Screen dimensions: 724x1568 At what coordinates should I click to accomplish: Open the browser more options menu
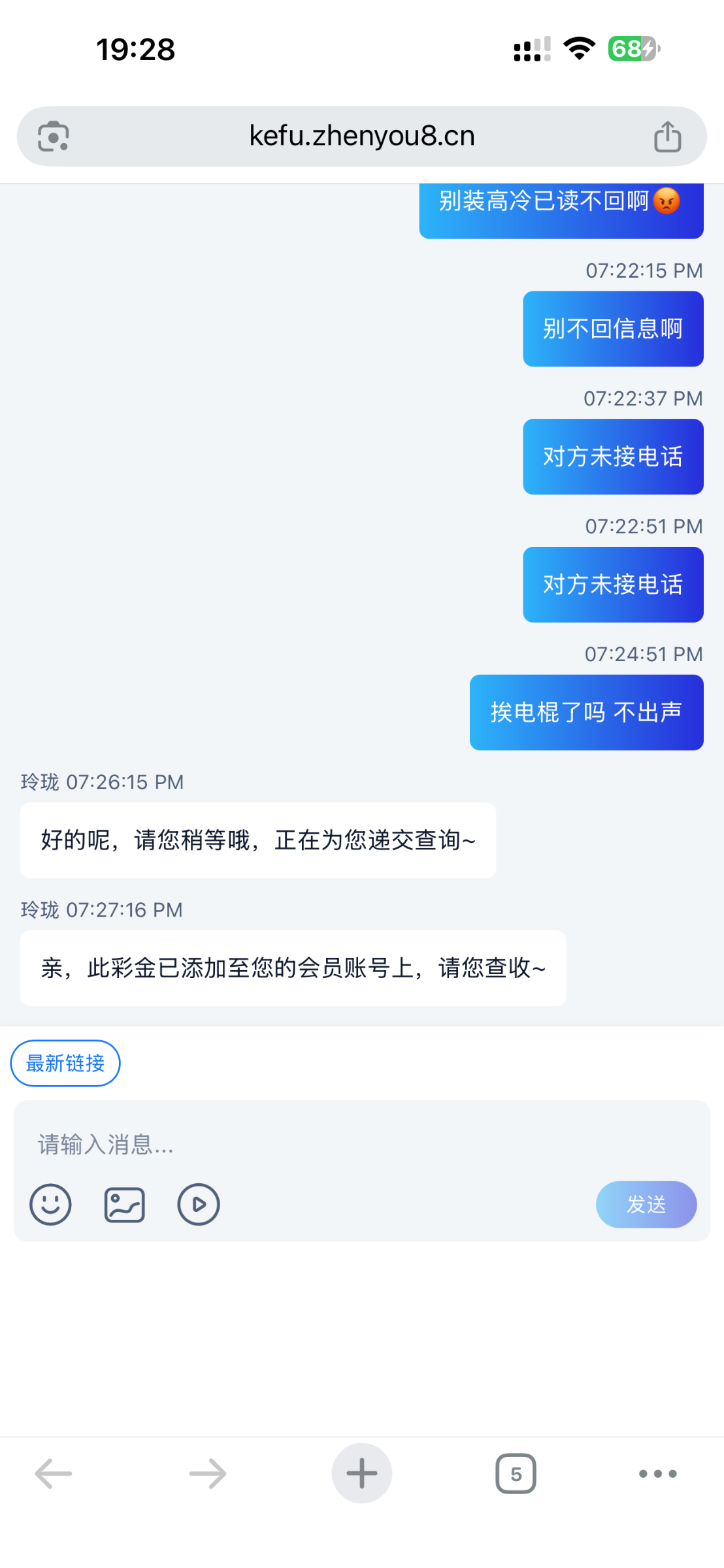pos(658,1473)
